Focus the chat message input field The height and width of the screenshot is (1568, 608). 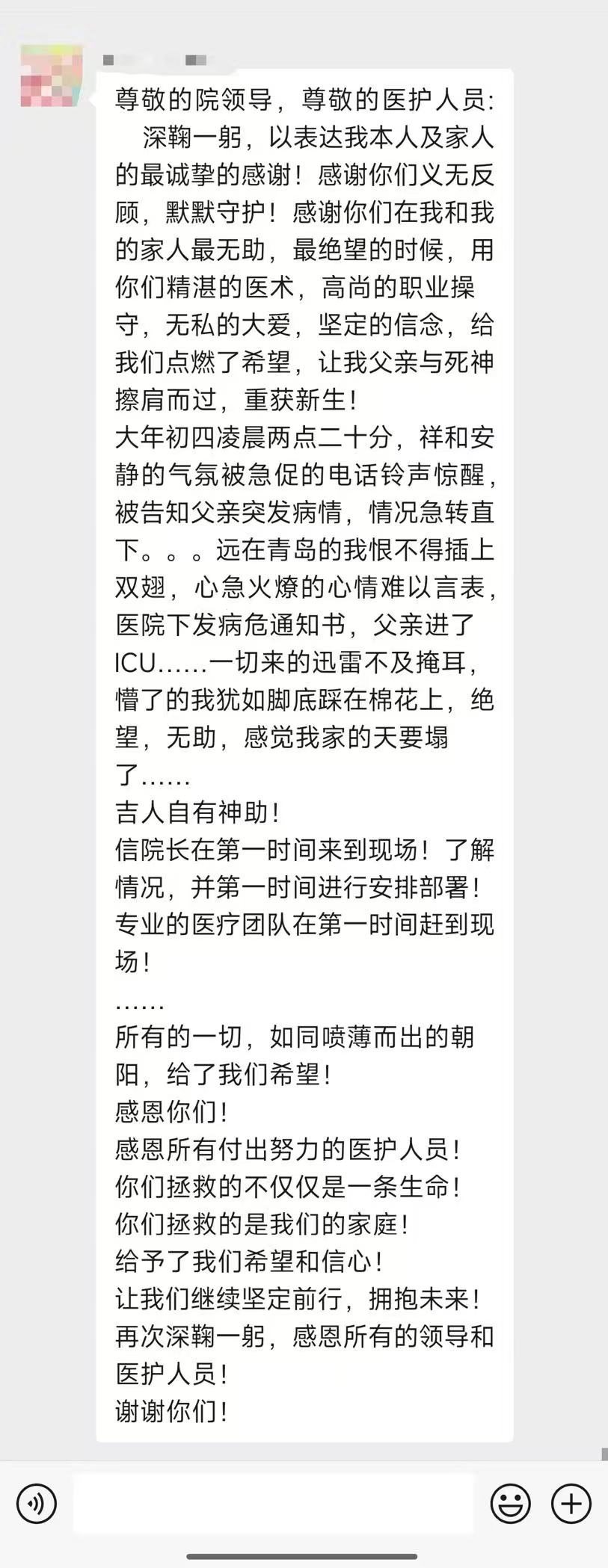273,1503
